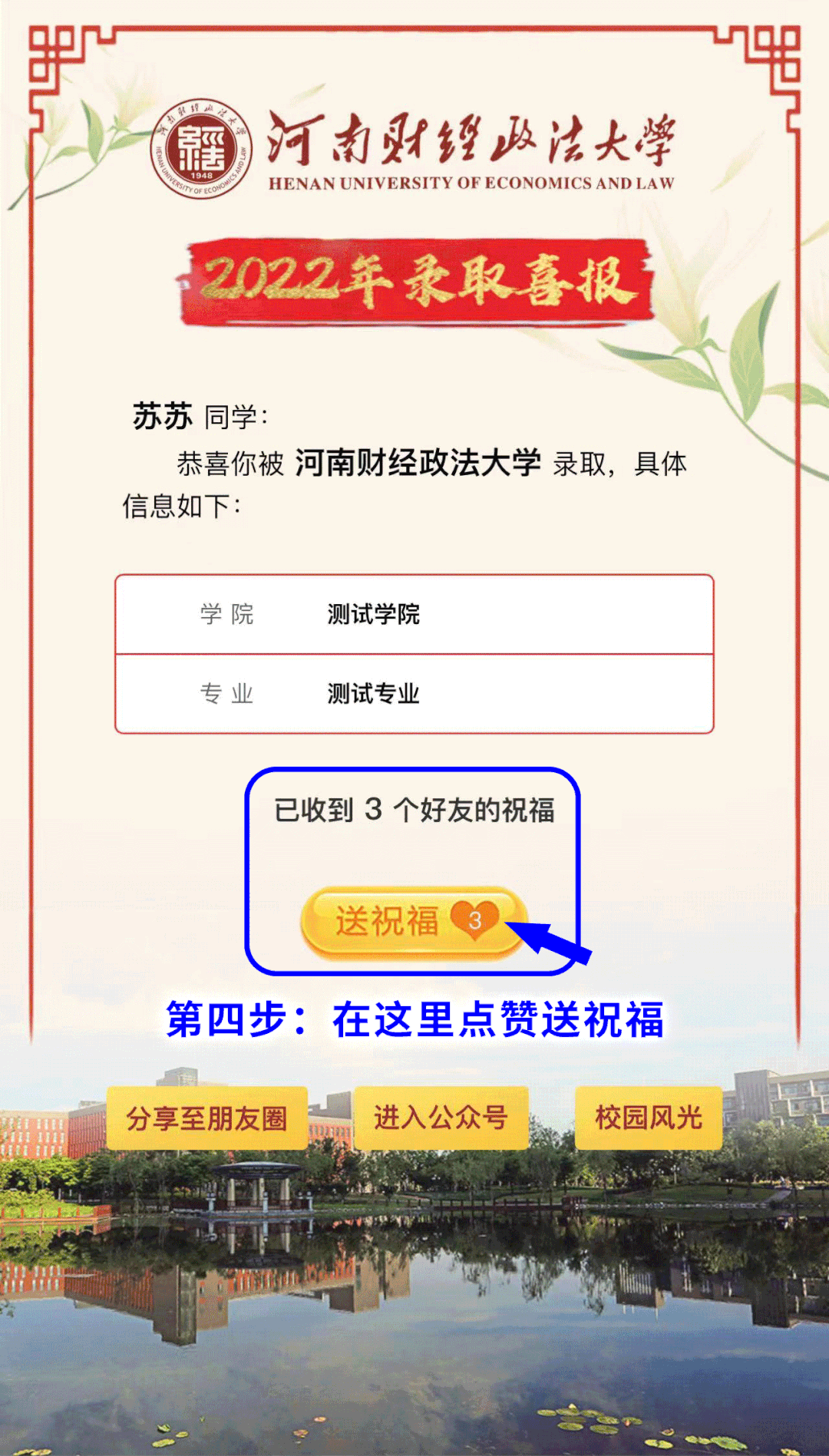Open 进入公众号 official account
Image resolution: width=829 pixels, height=1456 pixels.
coord(441,1118)
